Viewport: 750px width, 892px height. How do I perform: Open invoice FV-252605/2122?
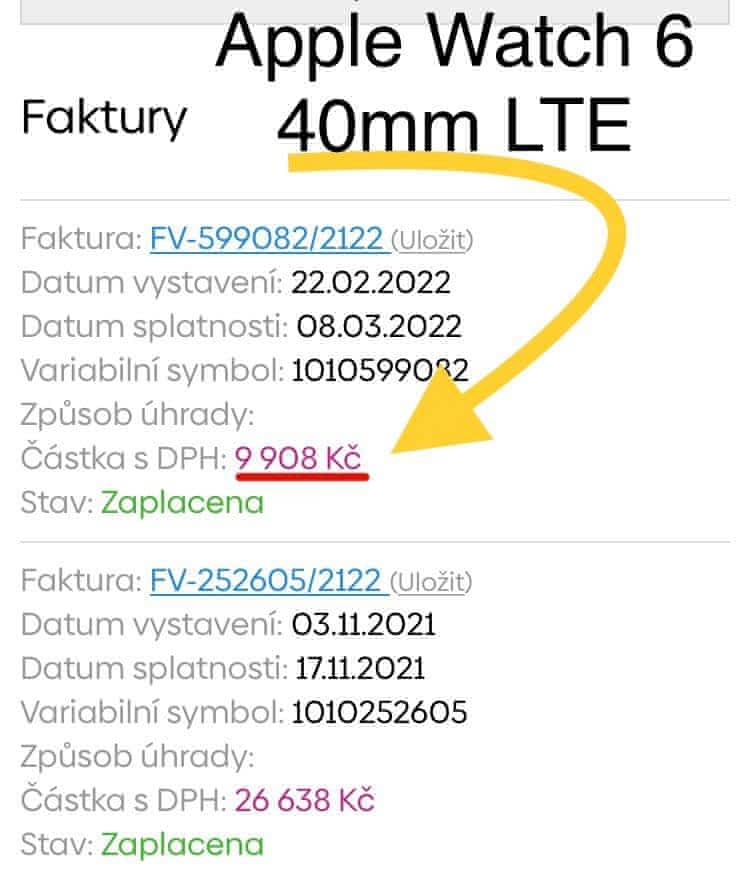pos(266,580)
